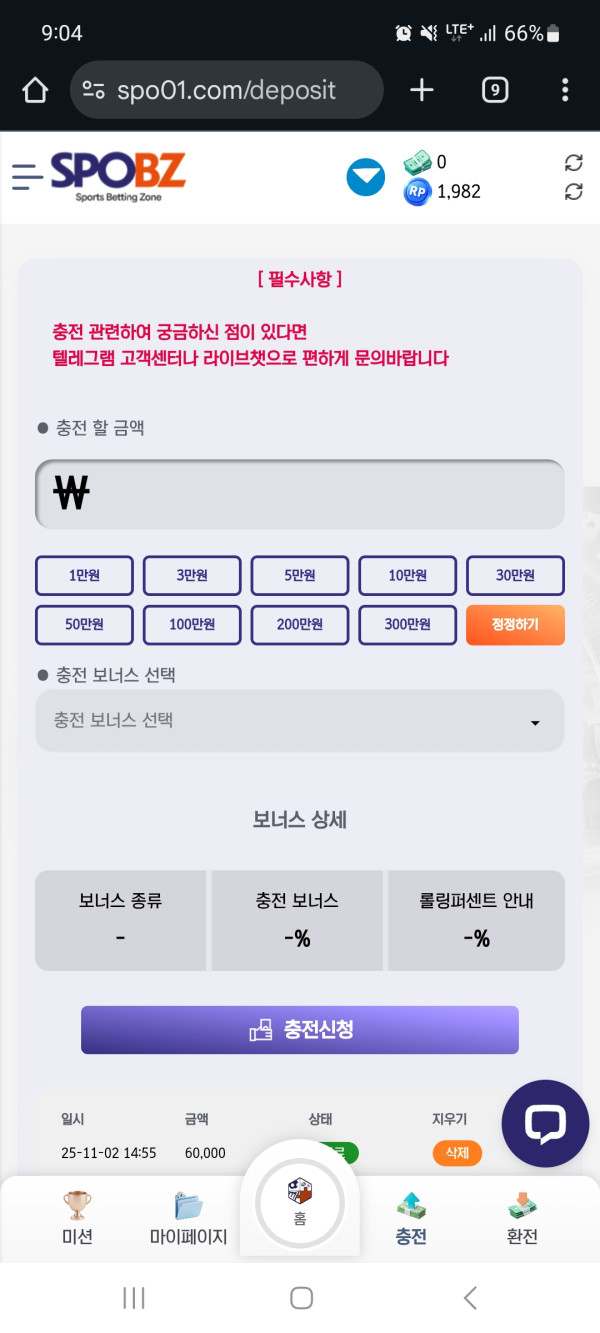Switch to the 환전 tab
The height and width of the screenshot is (1333, 600).
point(522,1218)
